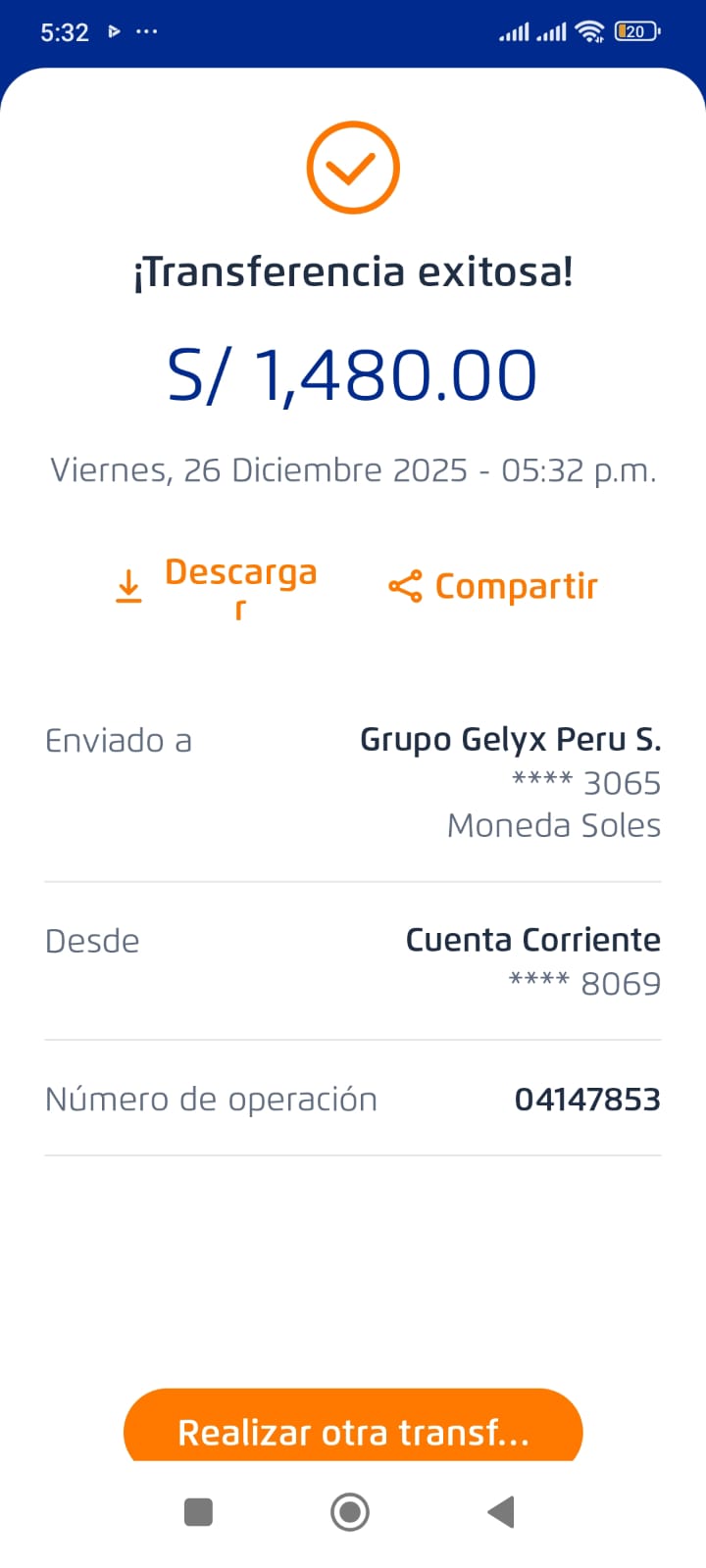Go back using system back arrow
The image size is (706, 1568).
[501, 1512]
